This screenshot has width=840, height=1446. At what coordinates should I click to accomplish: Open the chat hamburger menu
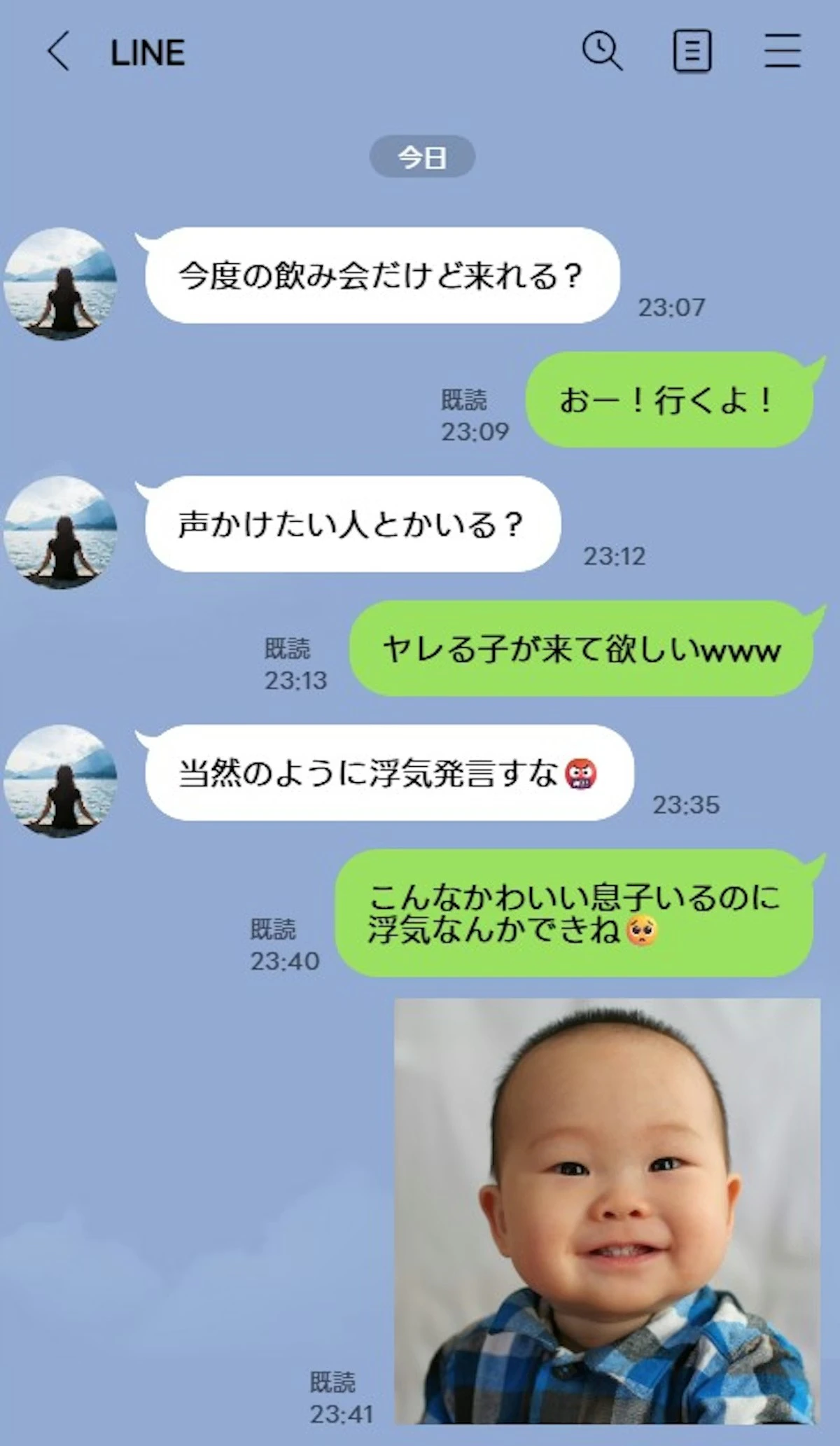[782, 51]
